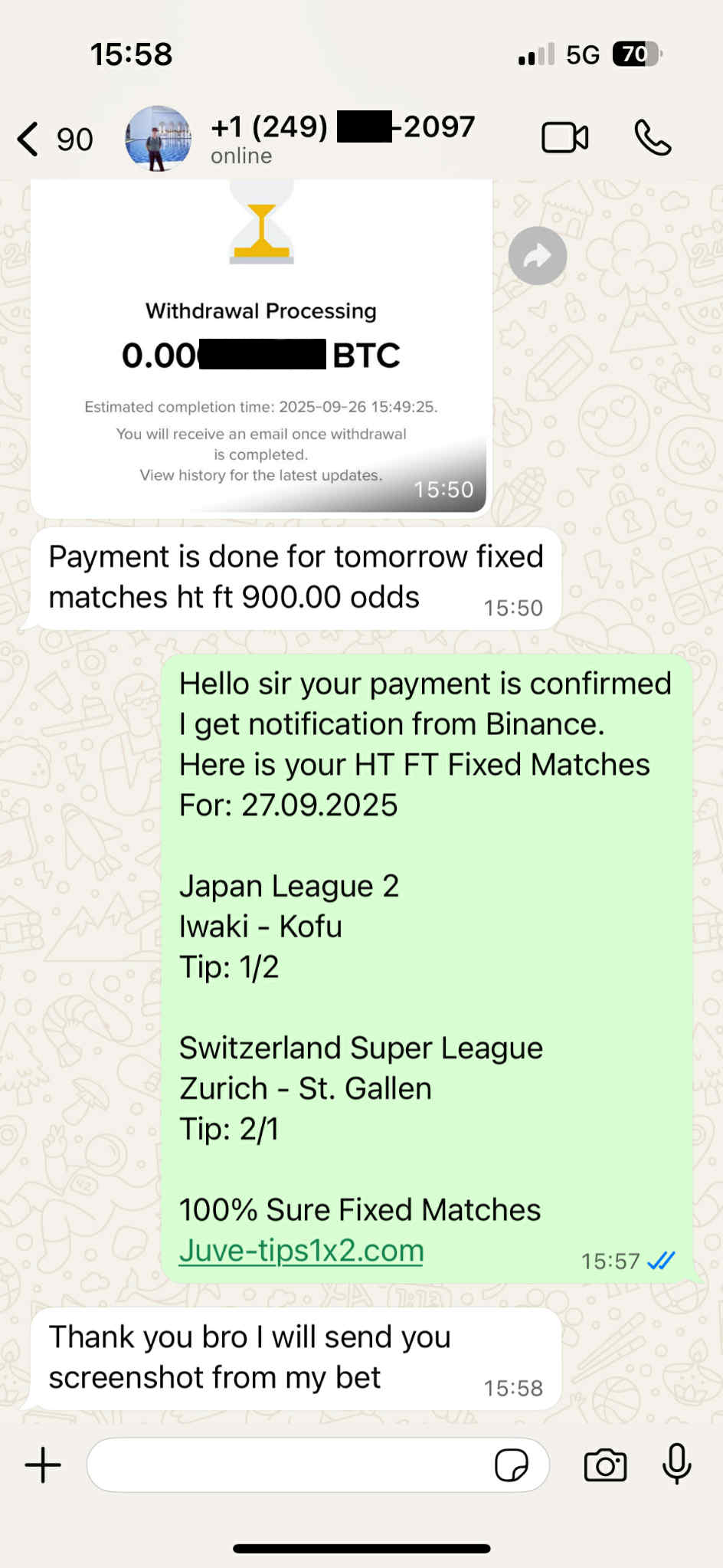Open the camera to take photo

click(x=605, y=1465)
